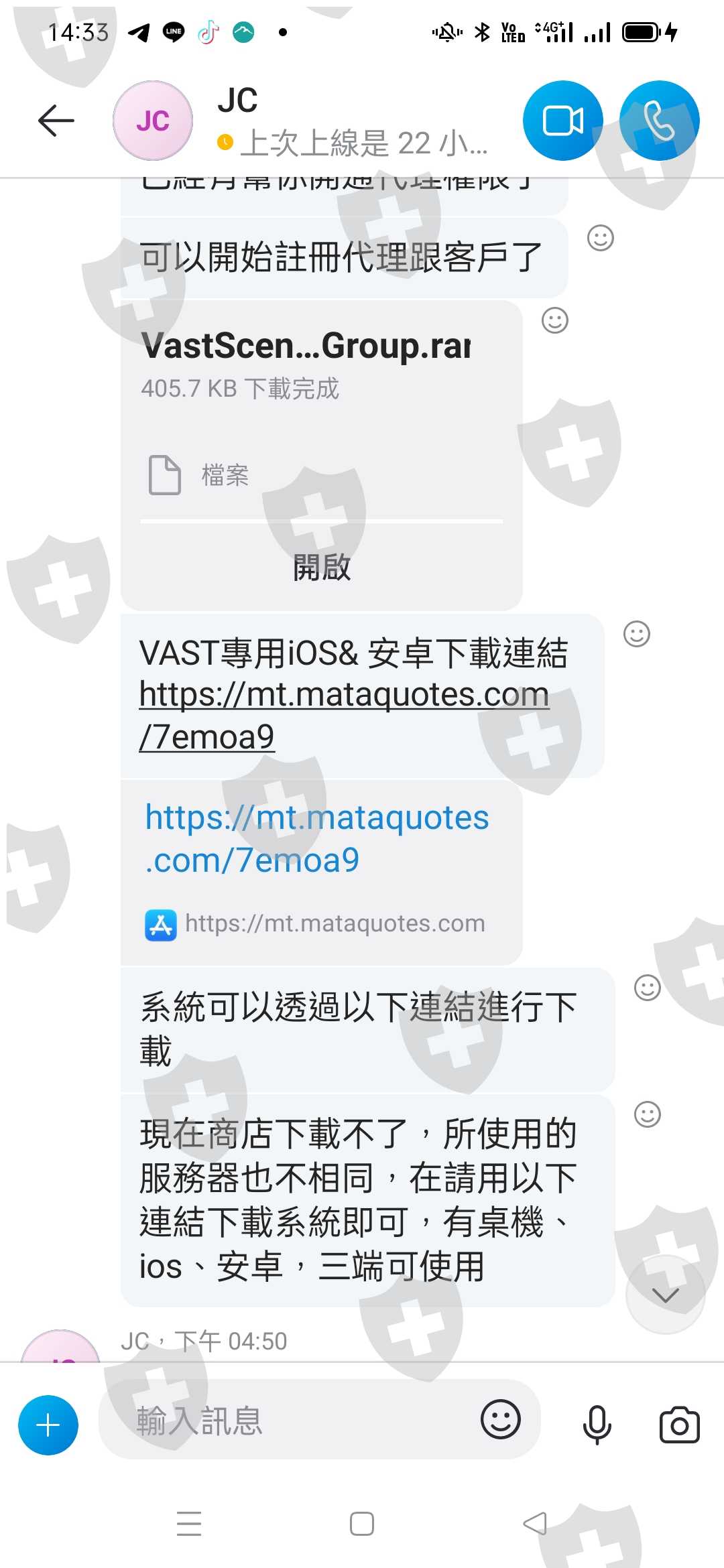This screenshot has height=1568, width=724.
Task: React to the VastScen Group.rar file message
Action: pos(554,320)
